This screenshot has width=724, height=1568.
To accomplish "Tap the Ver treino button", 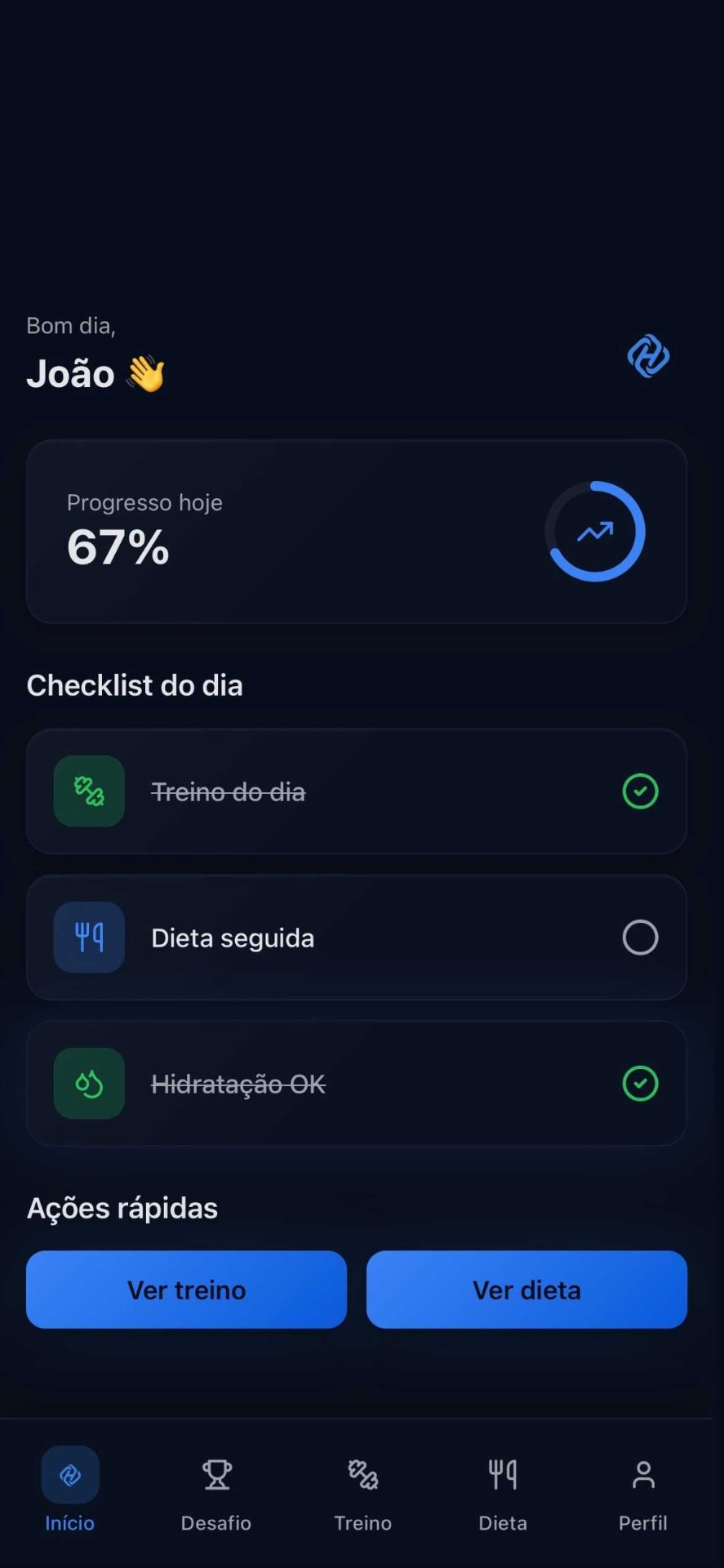I will (186, 1290).
